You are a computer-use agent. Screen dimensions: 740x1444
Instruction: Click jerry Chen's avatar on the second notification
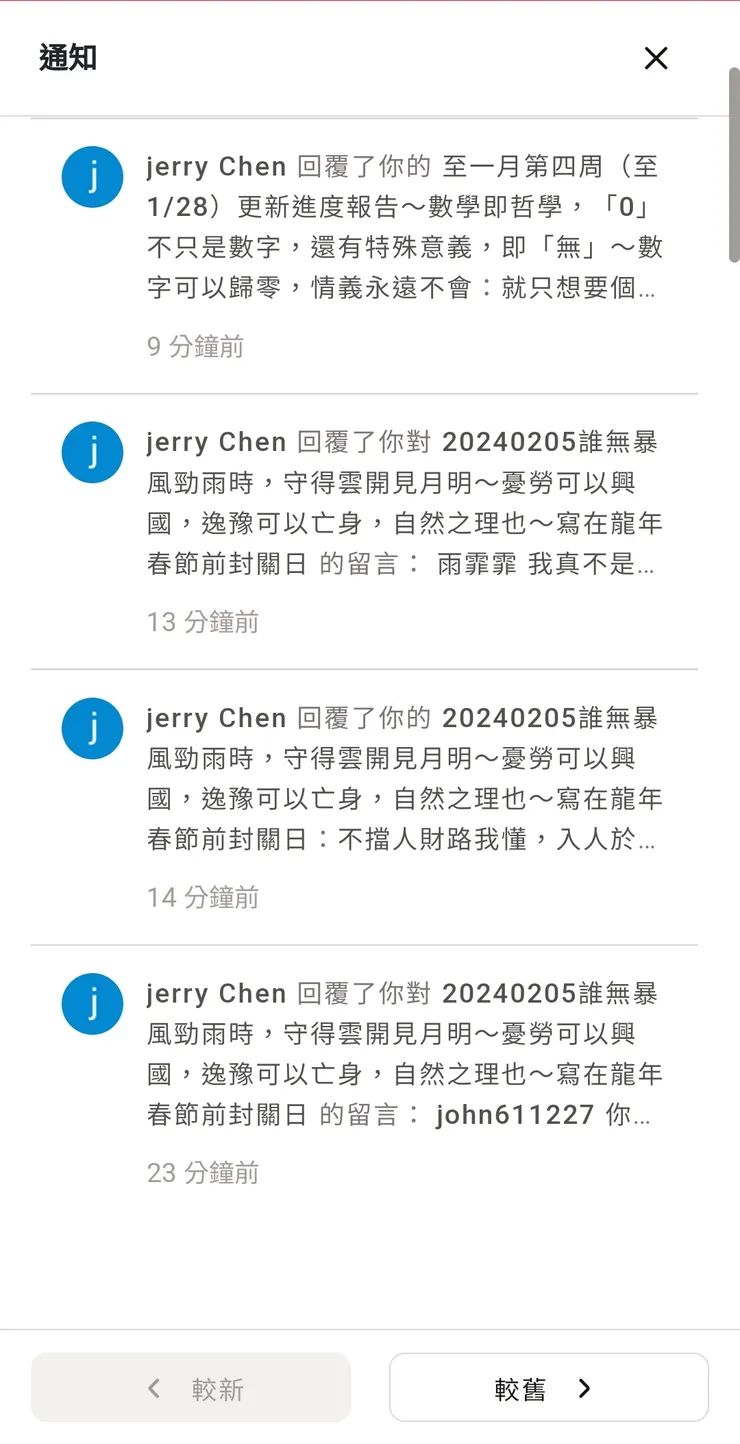[x=91, y=452]
